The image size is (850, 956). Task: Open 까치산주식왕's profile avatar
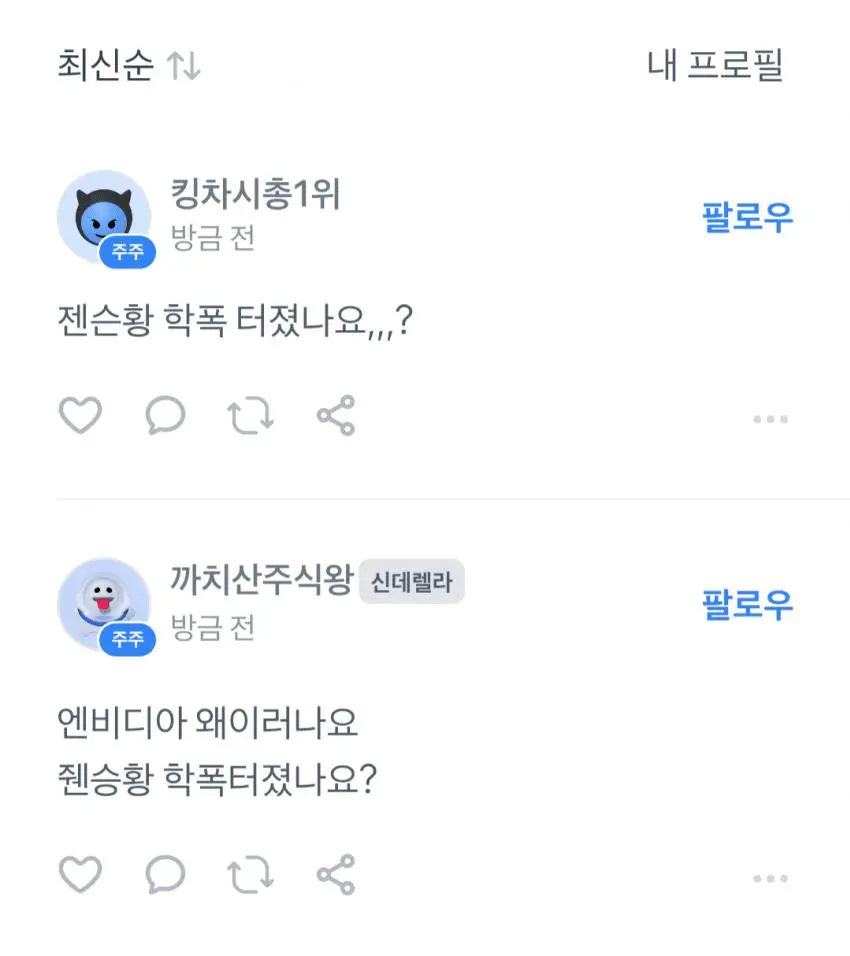click(104, 605)
